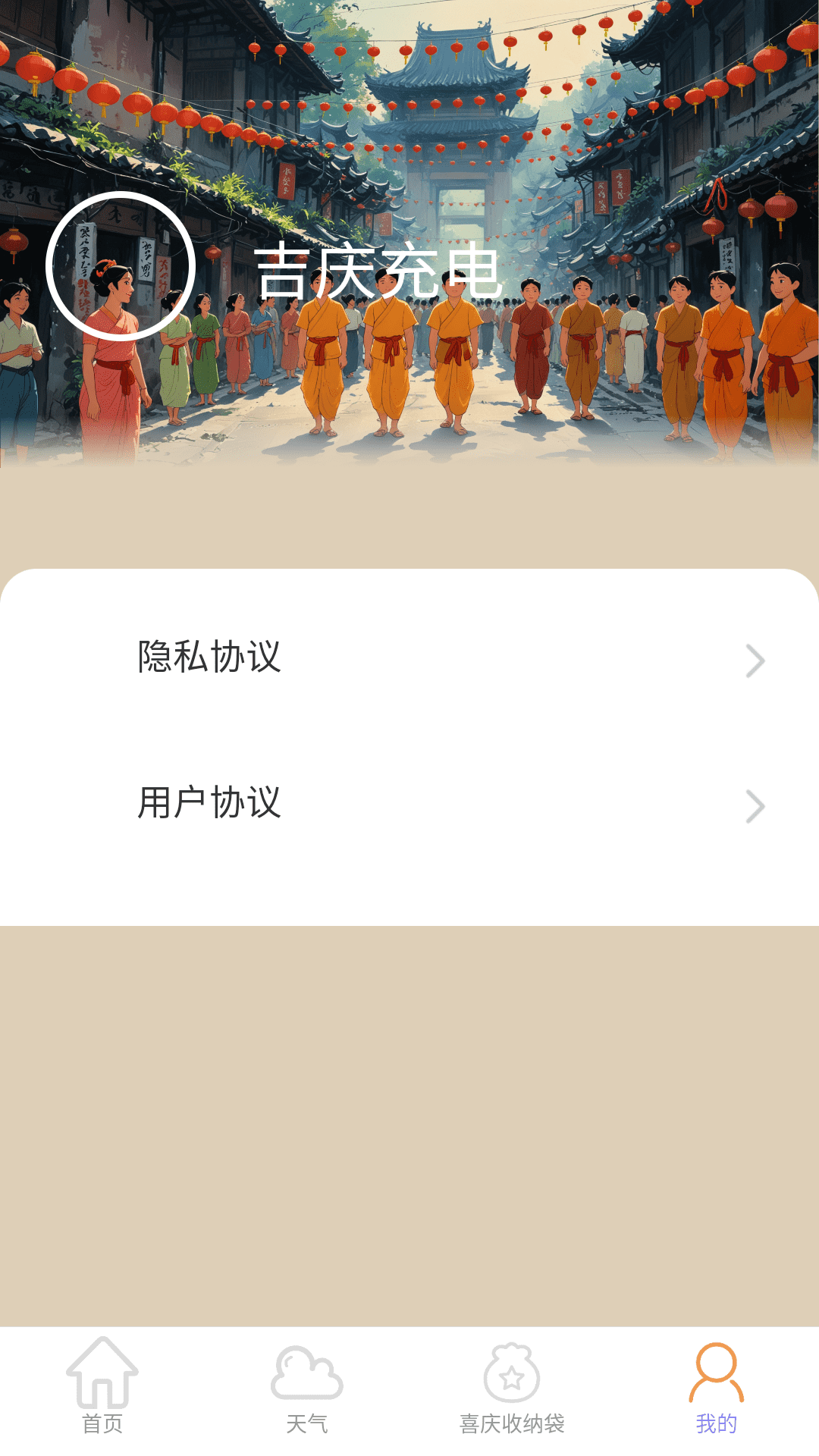Tap the circular profile avatar
Image resolution: width=819 pixels, height=1456 pixels.
pos(121,266)
